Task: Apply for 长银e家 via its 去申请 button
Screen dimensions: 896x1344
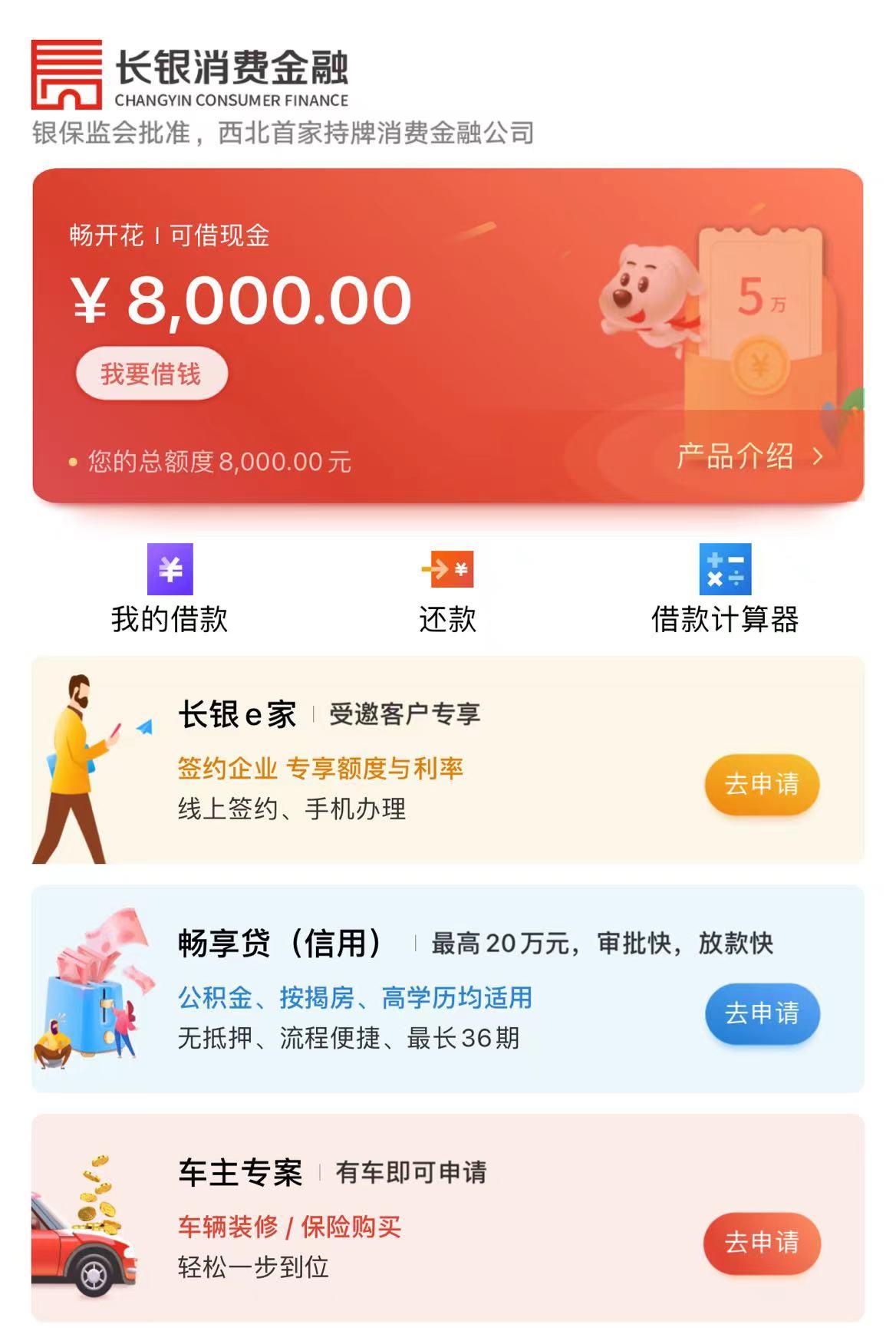Action: pyautogui.click(x=761, y=785)
